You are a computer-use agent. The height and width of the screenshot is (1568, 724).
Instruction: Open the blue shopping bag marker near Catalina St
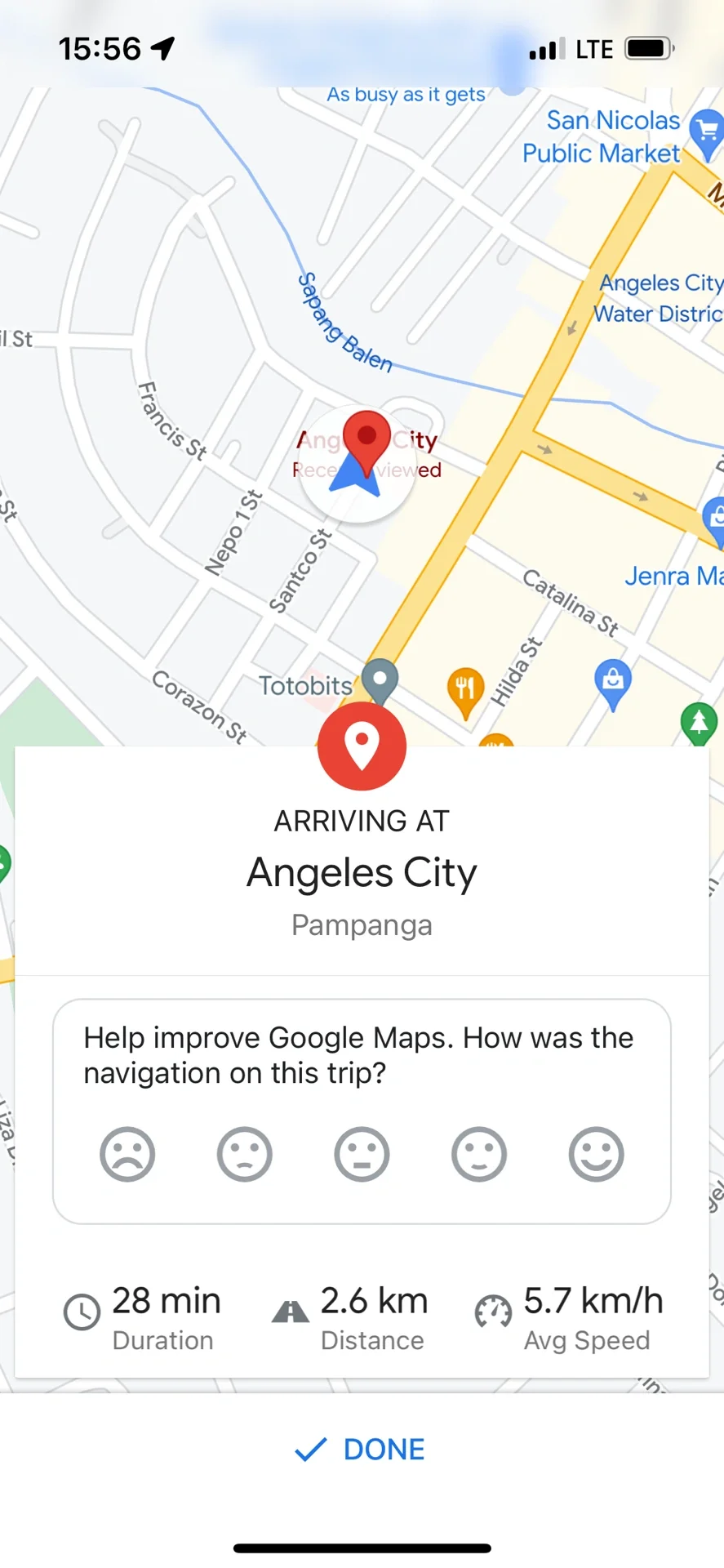pyautogui.click(x=613, y=681)
